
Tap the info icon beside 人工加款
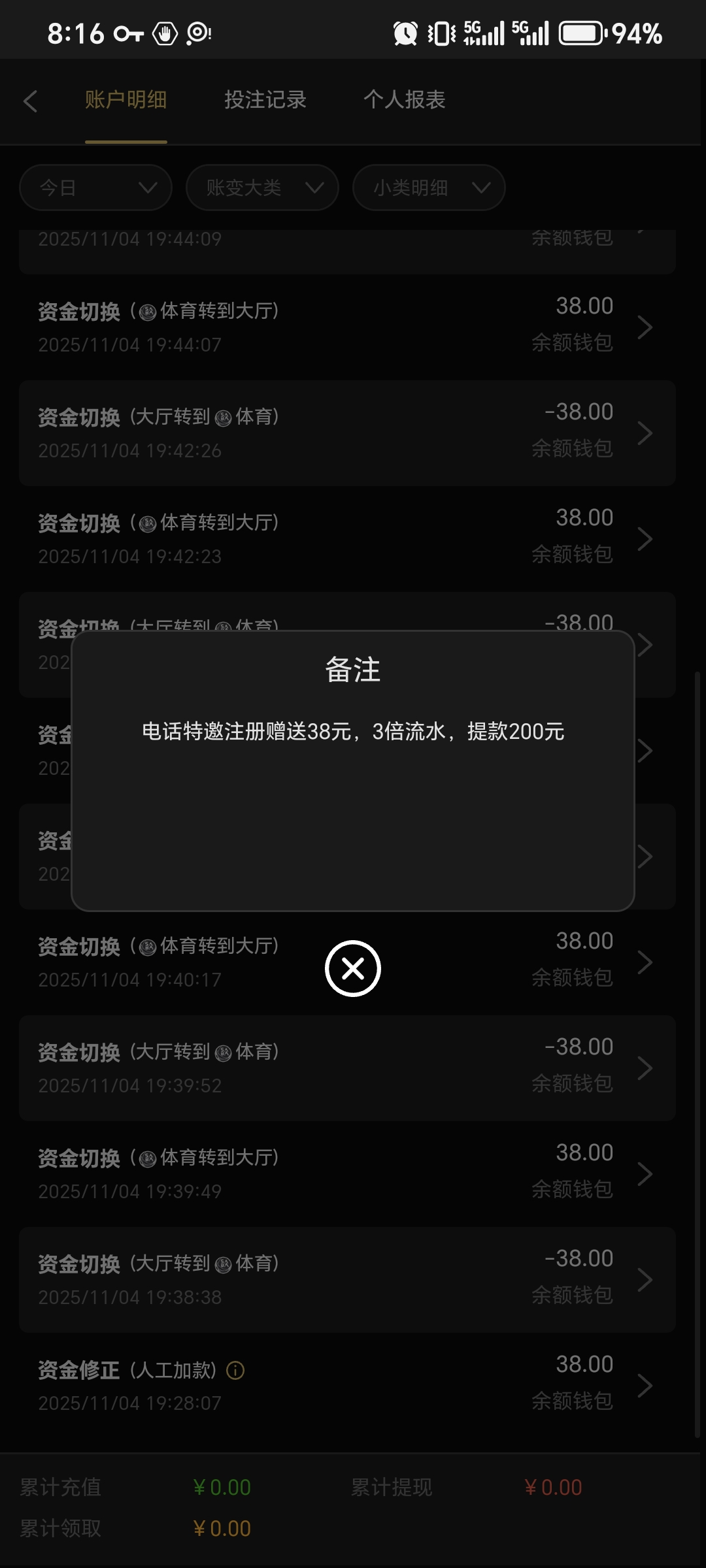235,1370
